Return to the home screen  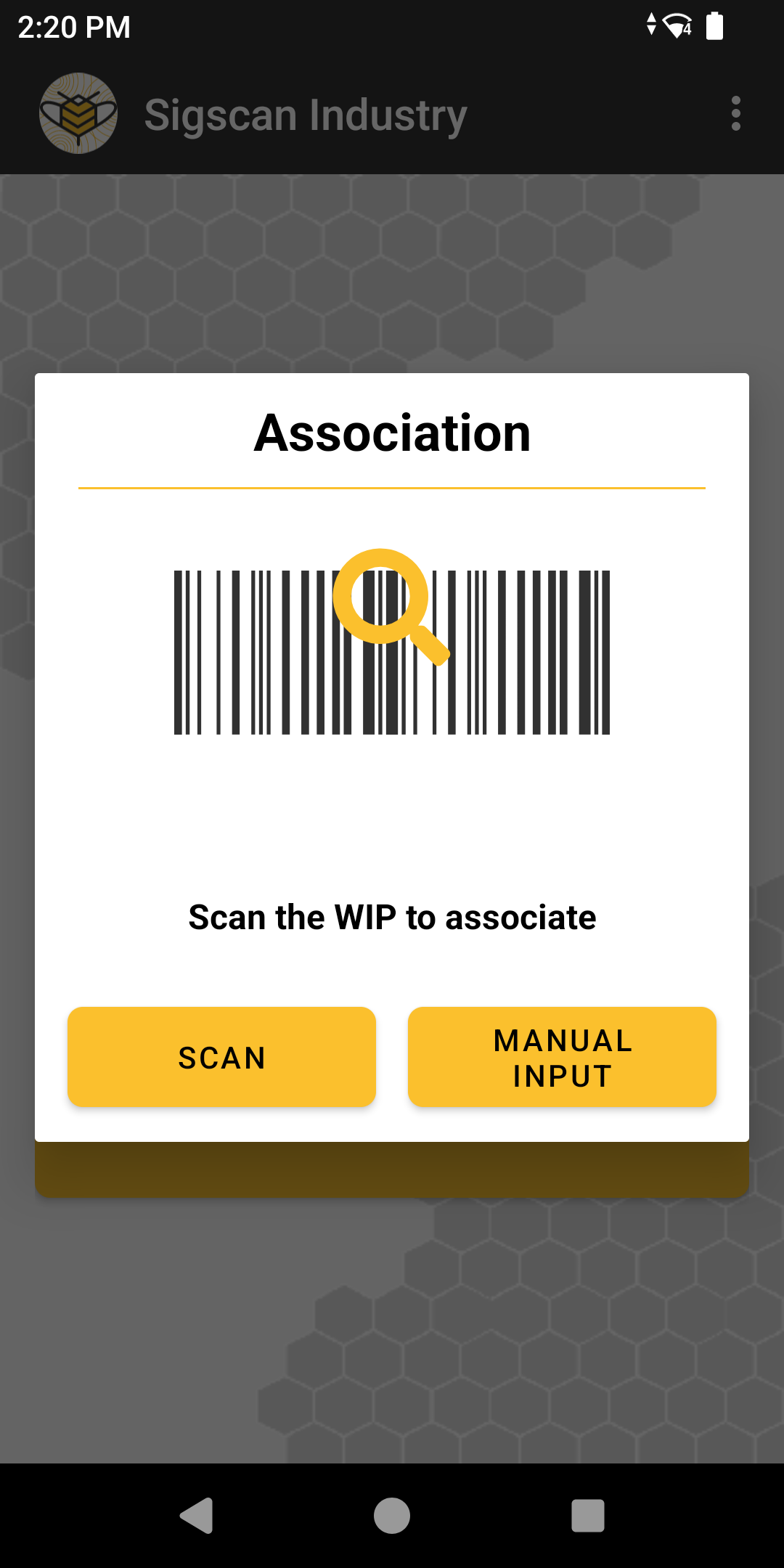click(x=392, y=1516)
